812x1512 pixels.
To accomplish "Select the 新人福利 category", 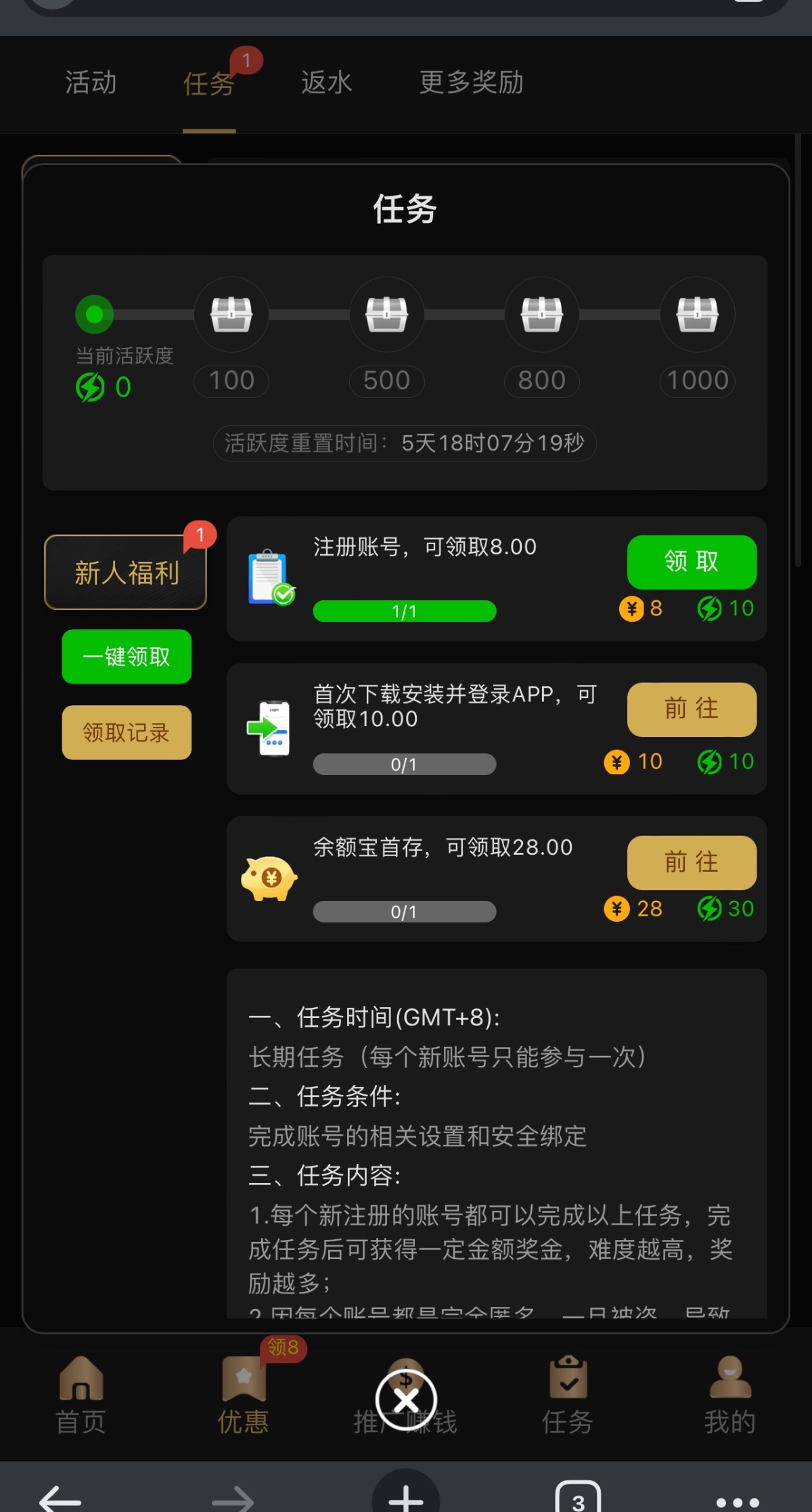I will click(126, 573).
